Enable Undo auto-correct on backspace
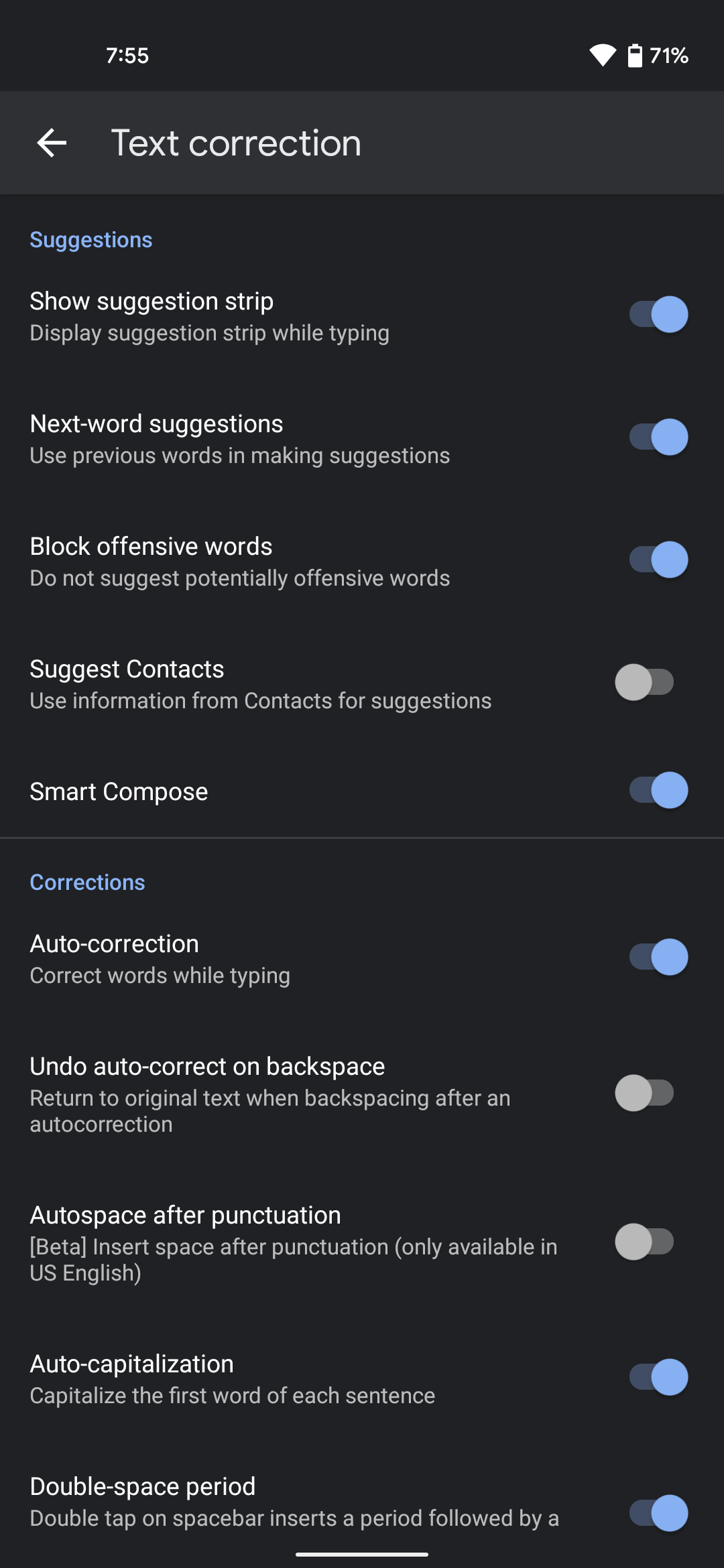Image resolution: width=724 pixels, height=1568 pixels. tap(644, 1093)
